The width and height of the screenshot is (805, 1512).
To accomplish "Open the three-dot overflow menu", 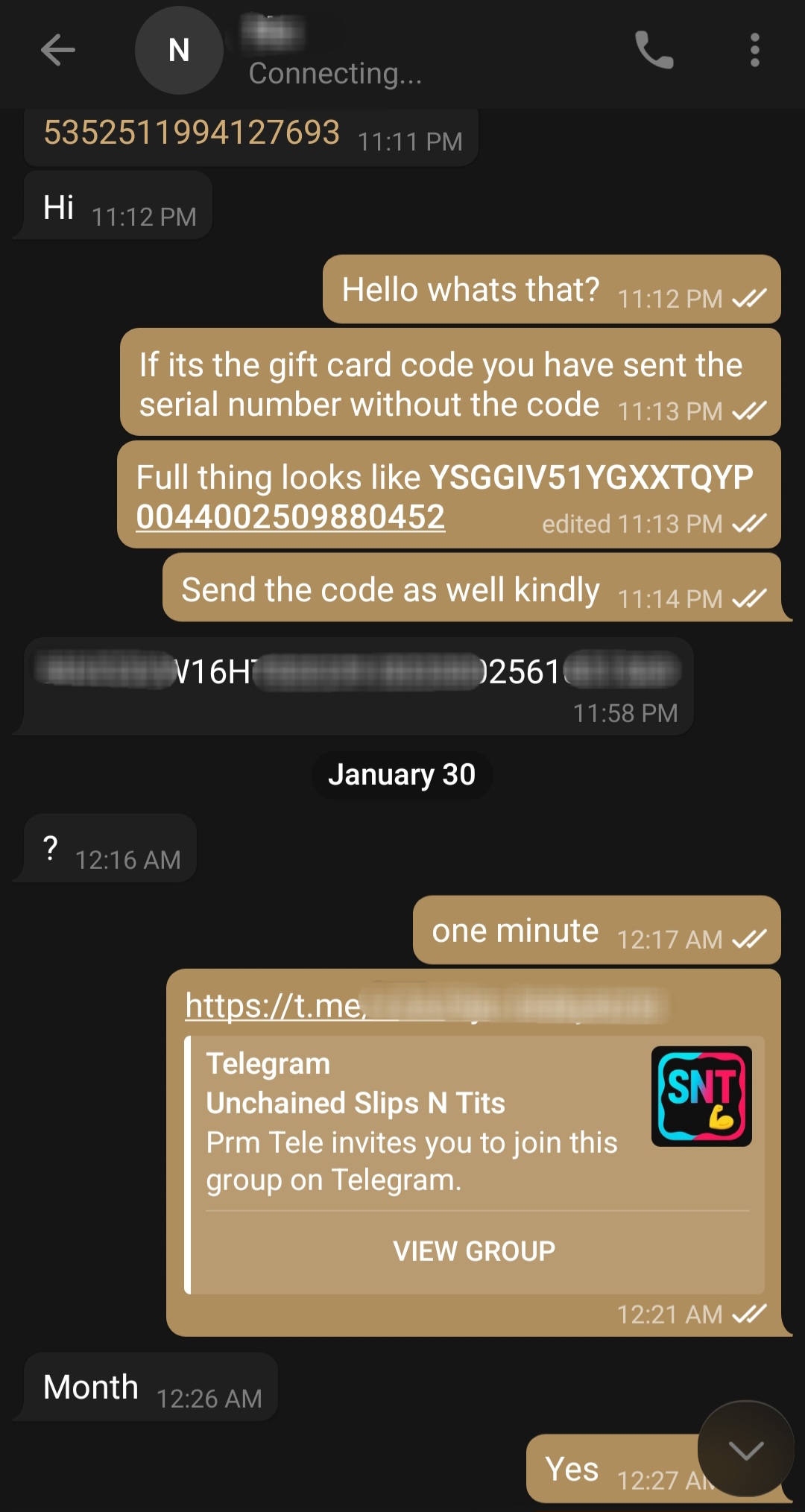I will click(755, 51).
